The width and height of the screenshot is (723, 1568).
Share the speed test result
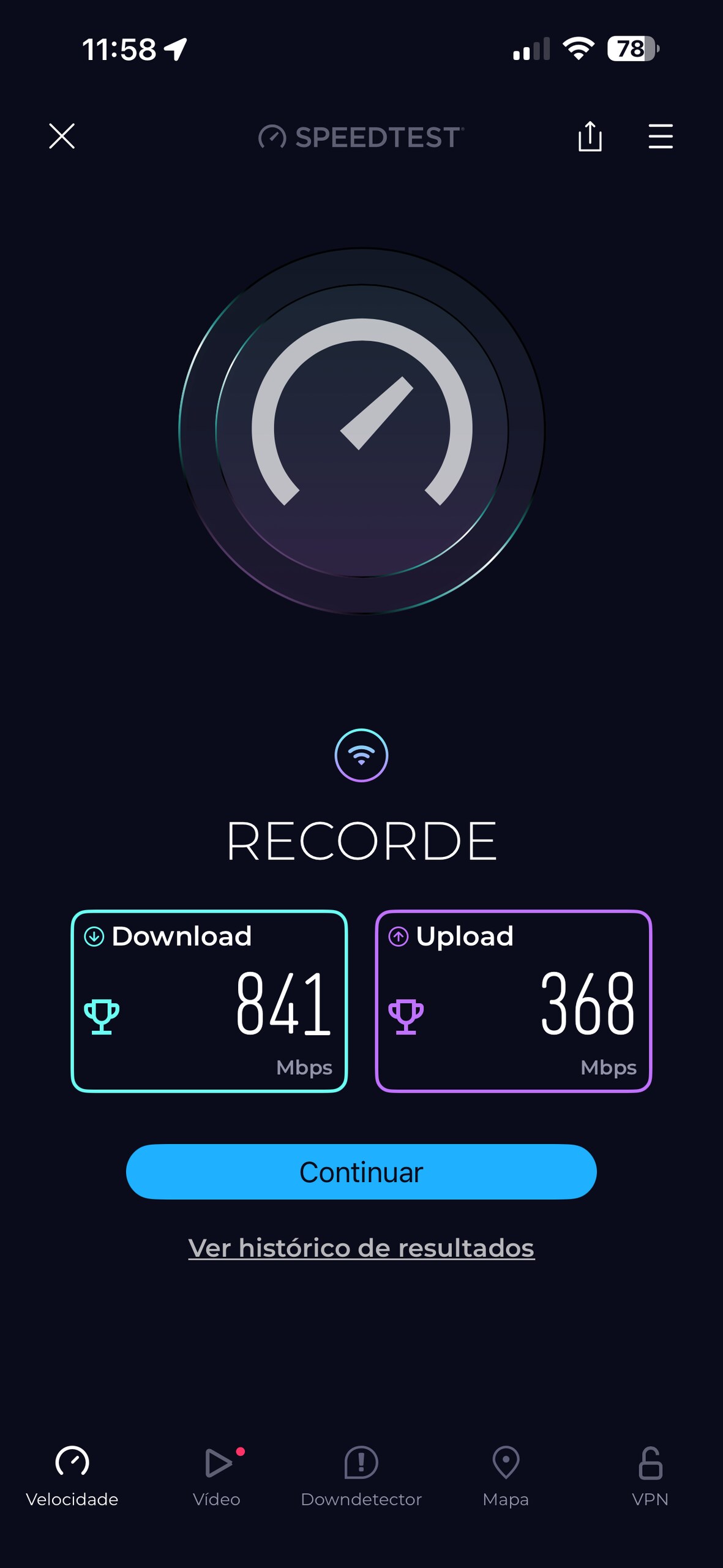[590, 136]
